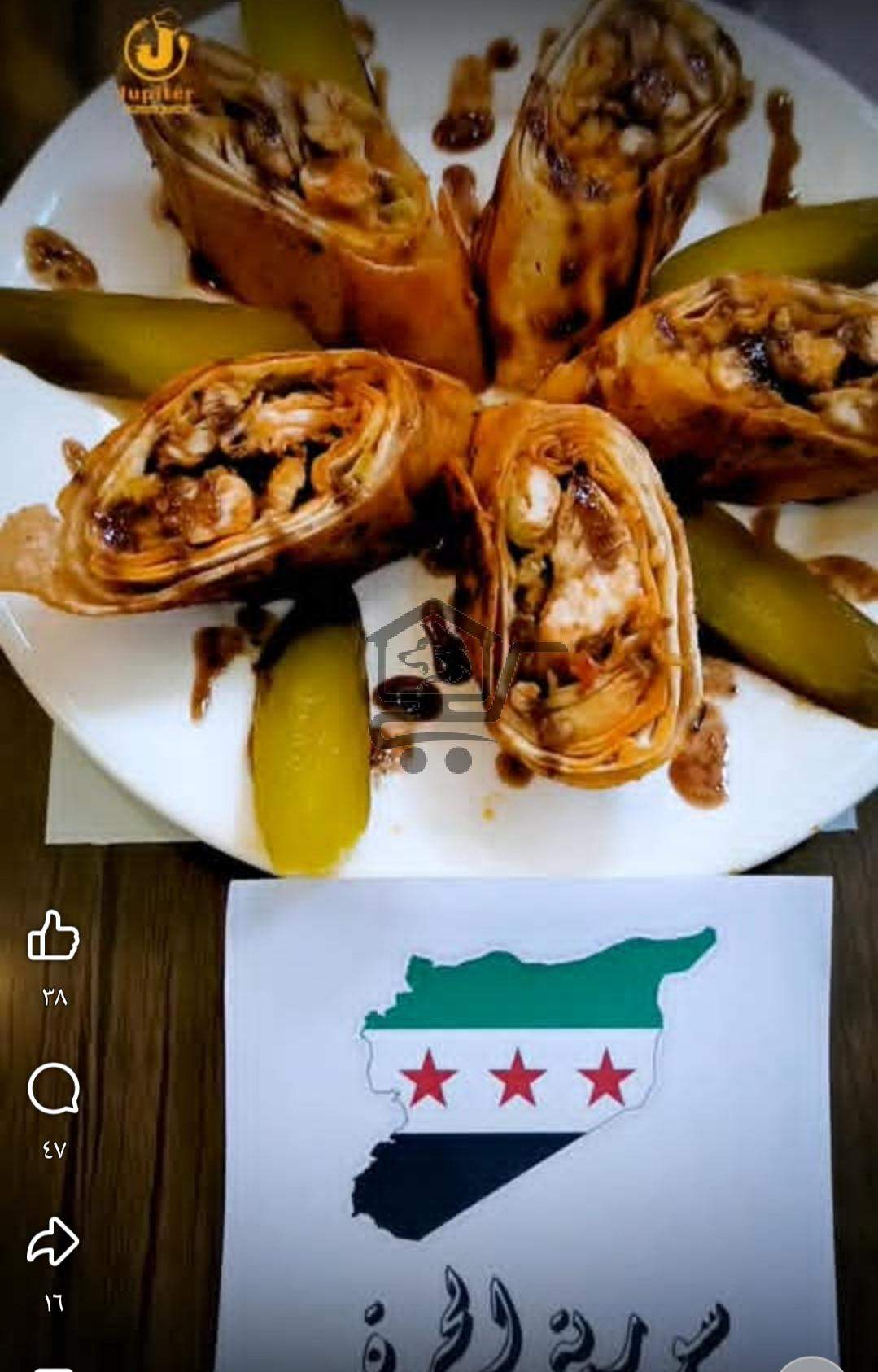Select the Jupiter logo watermark
Viewport: 878px width, 1372px height.
click(x=159, y=61)
